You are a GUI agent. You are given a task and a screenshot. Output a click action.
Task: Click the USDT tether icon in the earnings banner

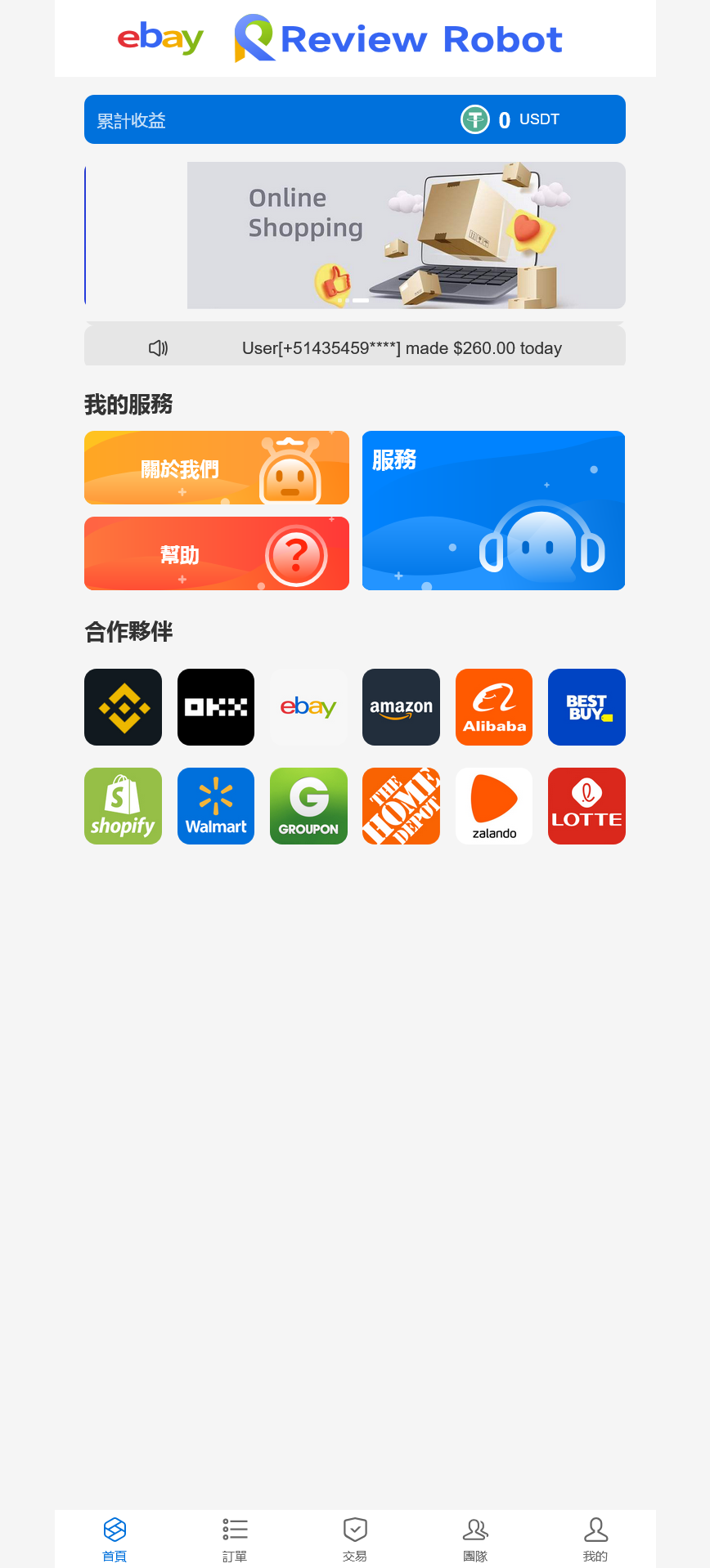click(x=474, y=119)
